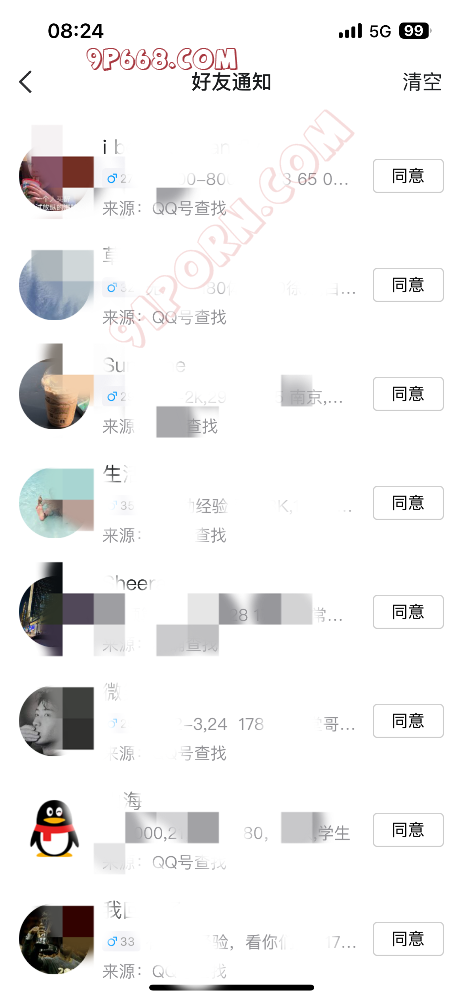Screen dimensions: 463x1000
Task: Approve the penguin-avatar request ending in 学生
Action: 408,830
